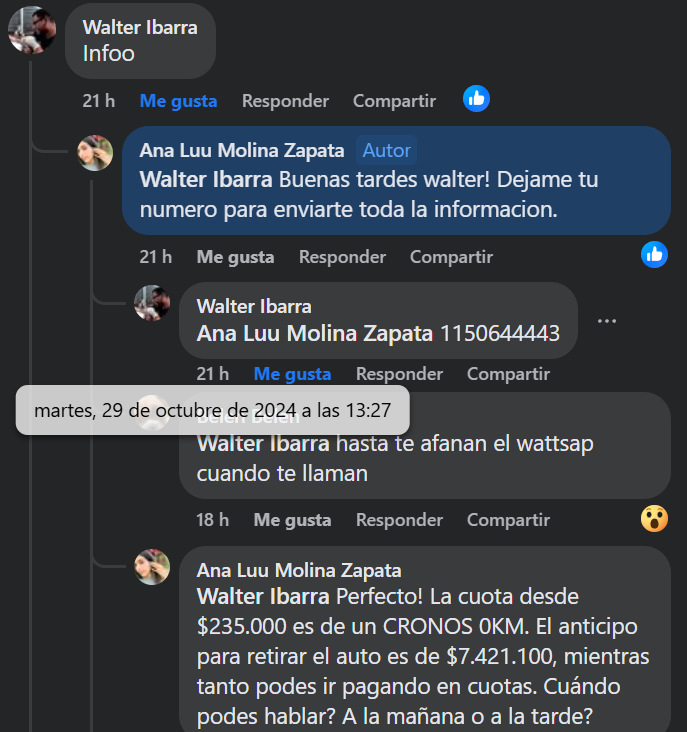Open Walter Ibarra's profile from top comment

point(140,27)
